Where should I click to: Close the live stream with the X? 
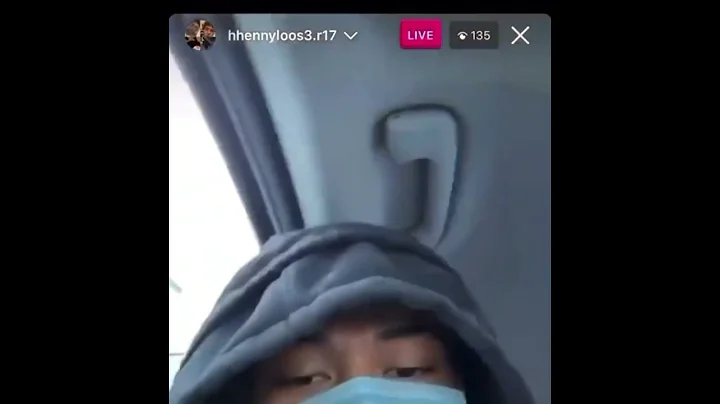(520, 35)
